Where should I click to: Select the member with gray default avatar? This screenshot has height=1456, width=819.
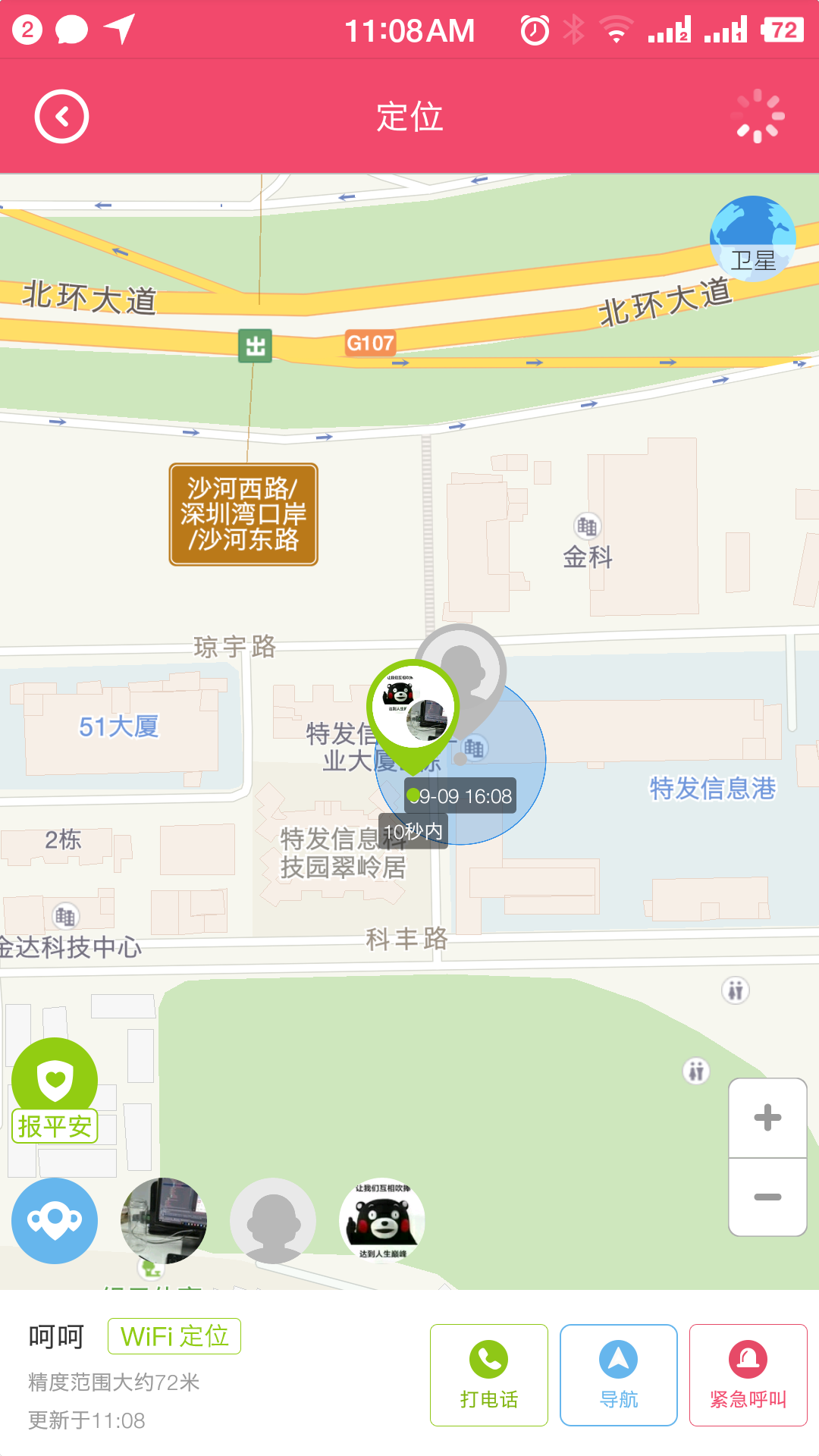(273, 1220)
